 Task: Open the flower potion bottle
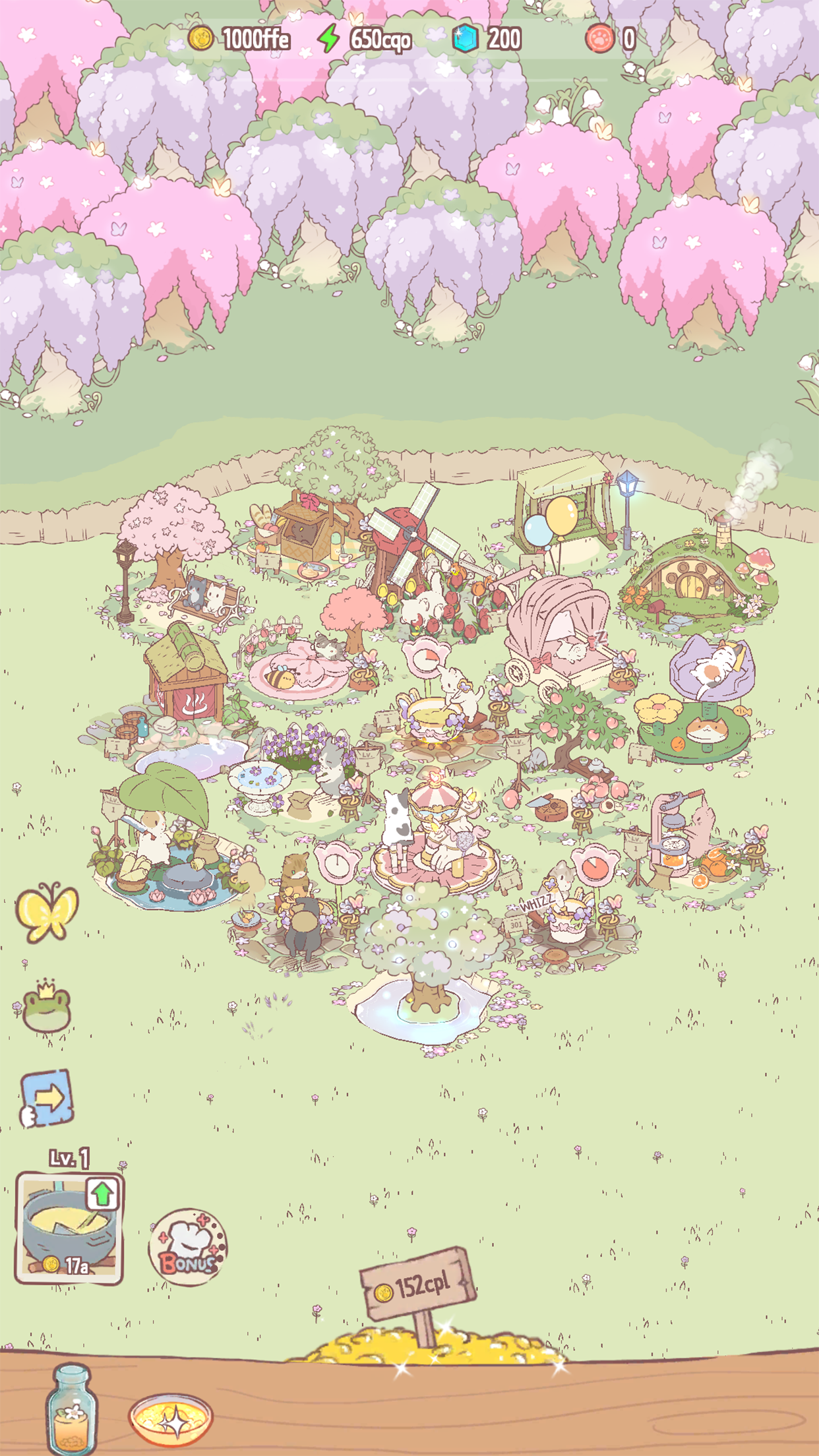pyautogui.click(x=71, y=1410)
